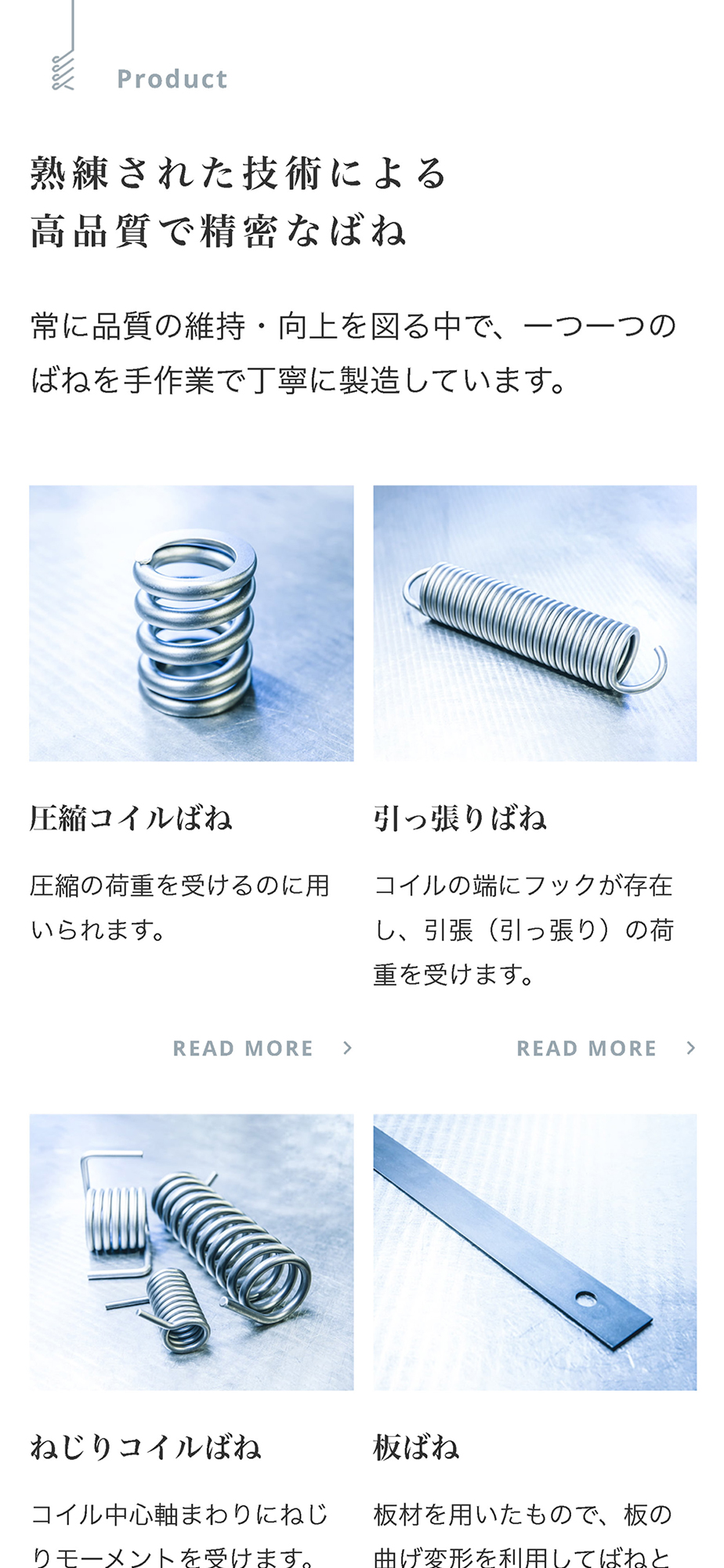The width and height of the screenshot is (724, 1568).
Task: Open the 圧縮コイルばね product image
Action: tap(191, 623)
